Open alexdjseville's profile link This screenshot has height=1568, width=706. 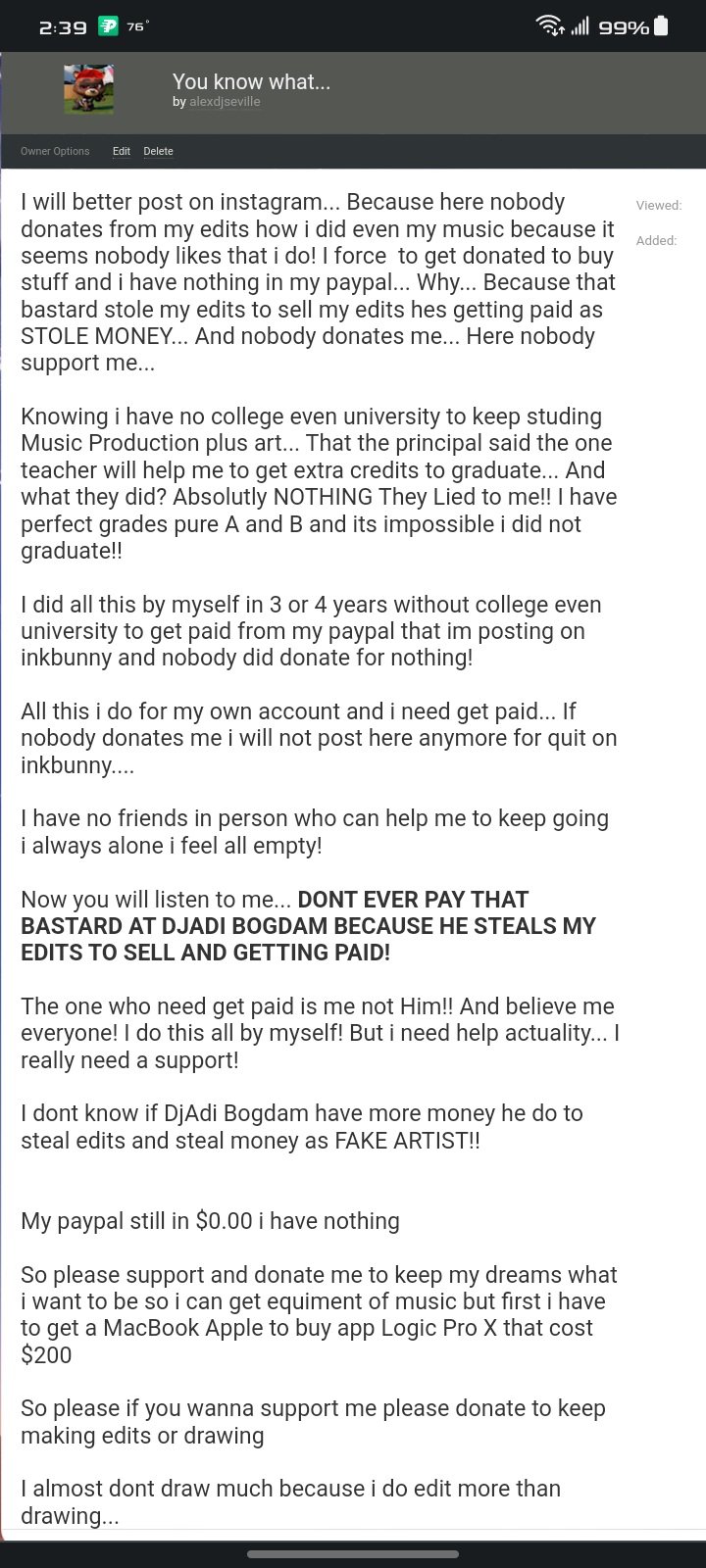(x=225, y=102)
